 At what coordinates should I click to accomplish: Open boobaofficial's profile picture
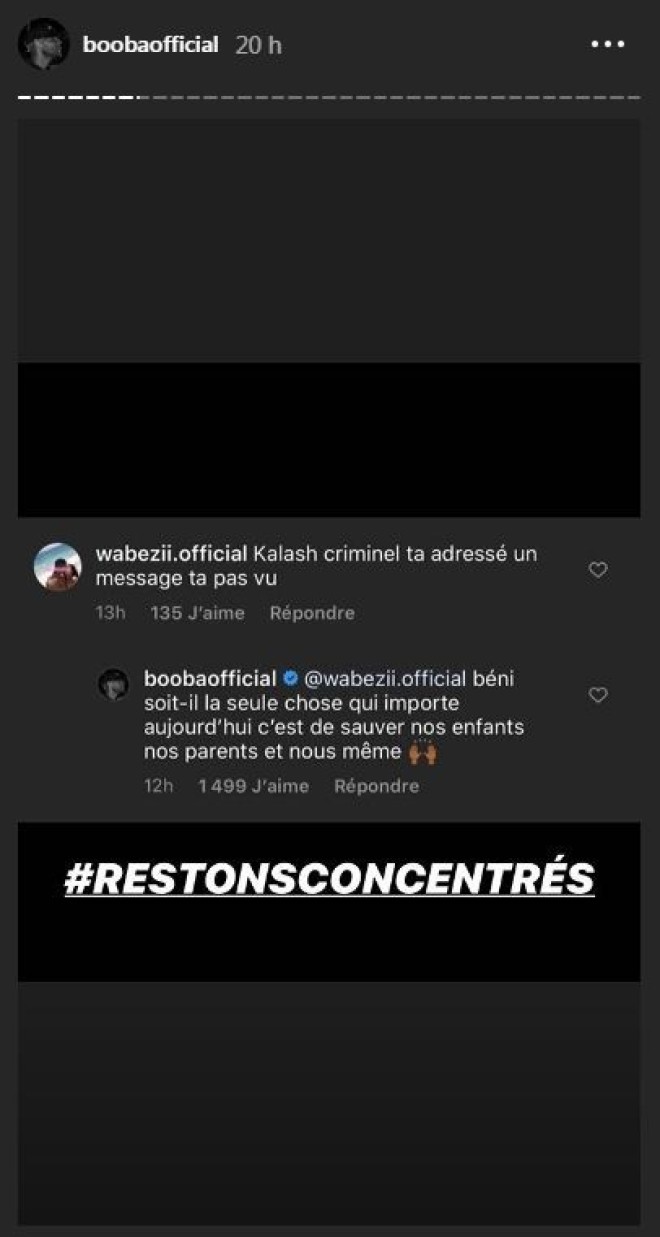click(x=44, y=45)
